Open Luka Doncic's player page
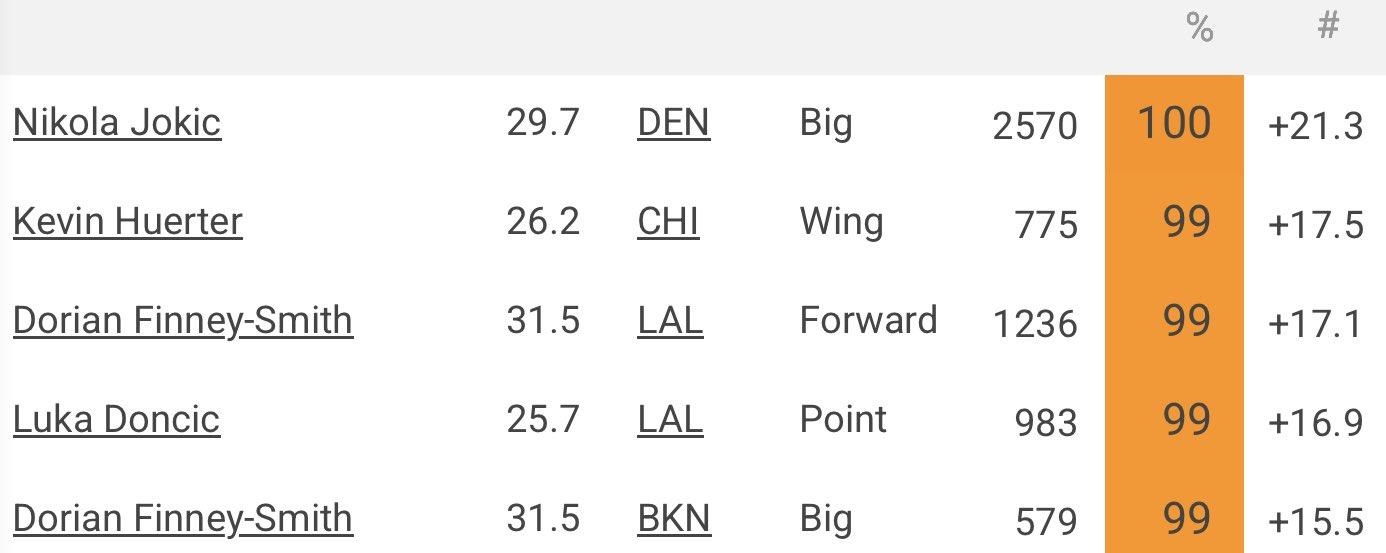Viewport: 1386px width, 553px height. click(x=116, y=419)
